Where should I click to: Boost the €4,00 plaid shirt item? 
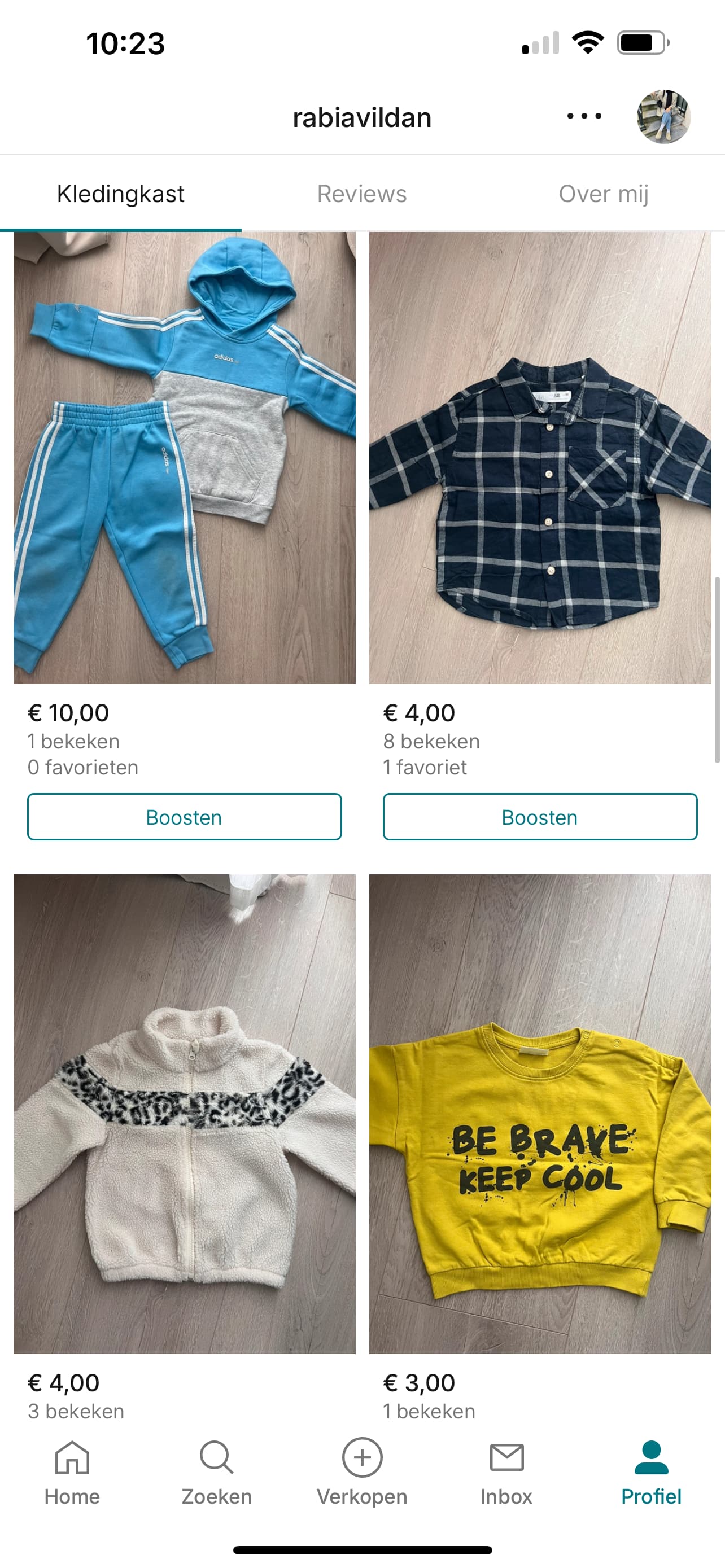pos(540,817)
